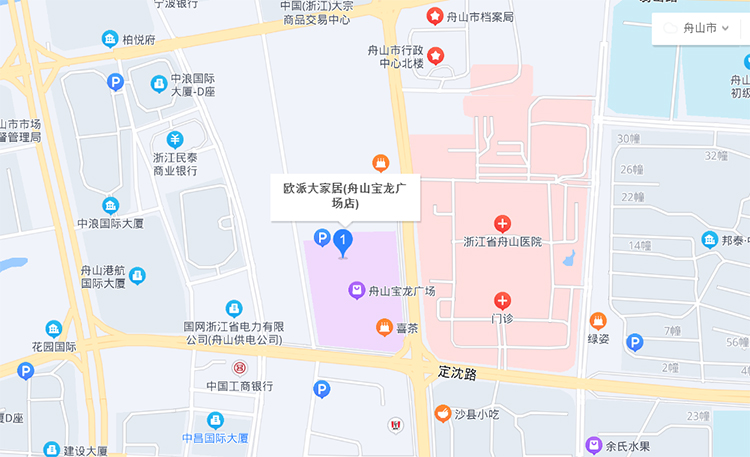The image size is (750, 457).
Task: Open the 舟山市档案局 government marker
Action: (436, 16)
